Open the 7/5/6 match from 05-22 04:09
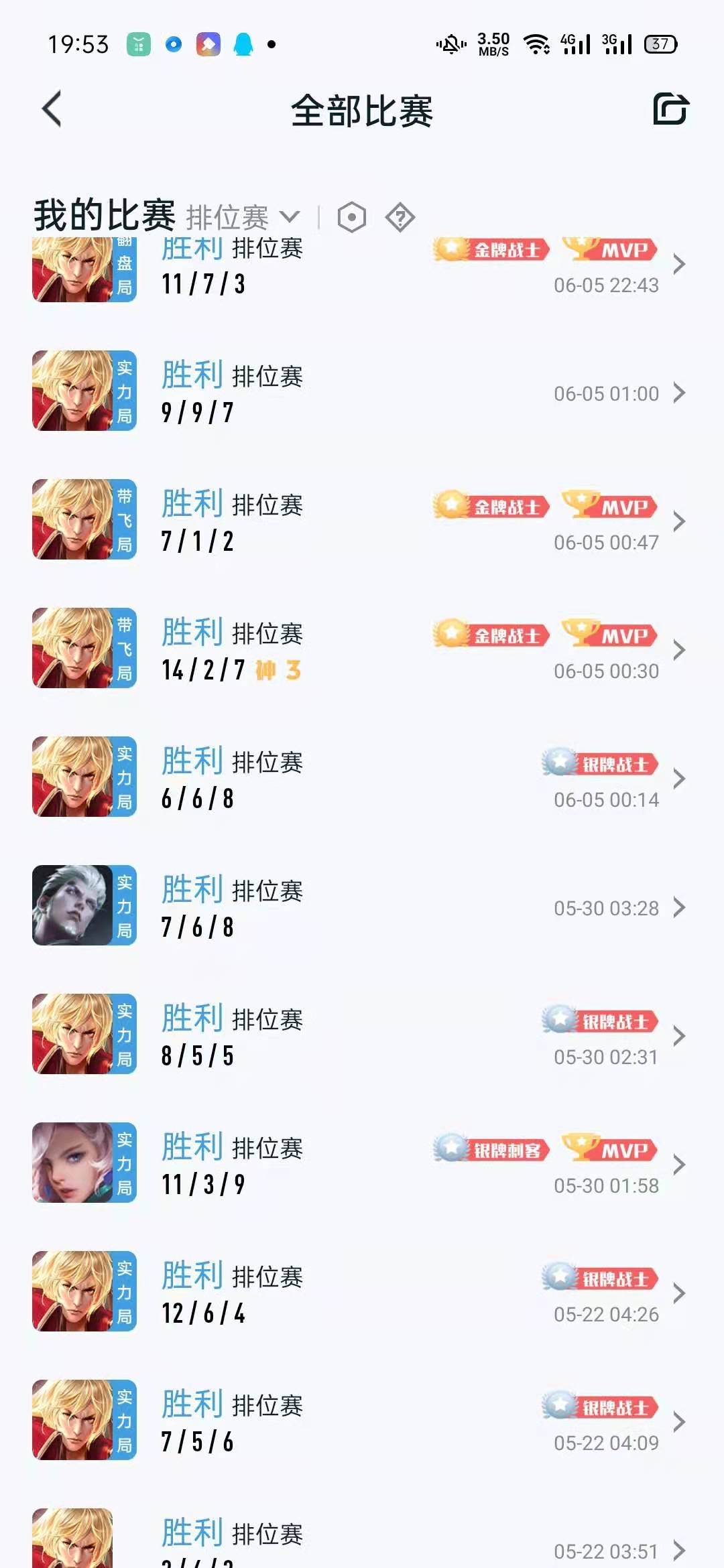This screenshot has height=1568, width=724. pos(362,1421)
